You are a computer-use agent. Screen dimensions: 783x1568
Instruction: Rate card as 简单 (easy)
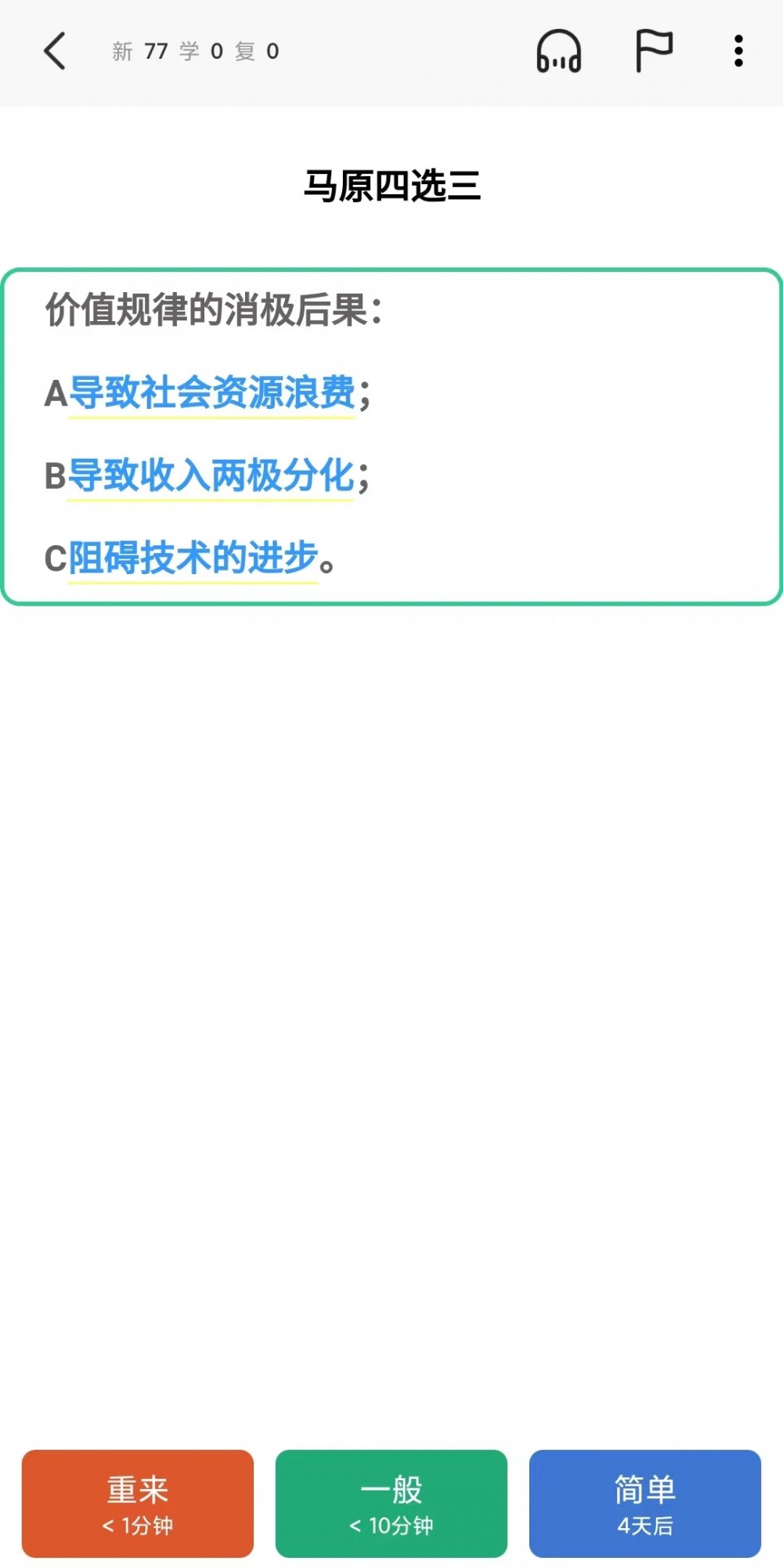(x=645, y=1503)
